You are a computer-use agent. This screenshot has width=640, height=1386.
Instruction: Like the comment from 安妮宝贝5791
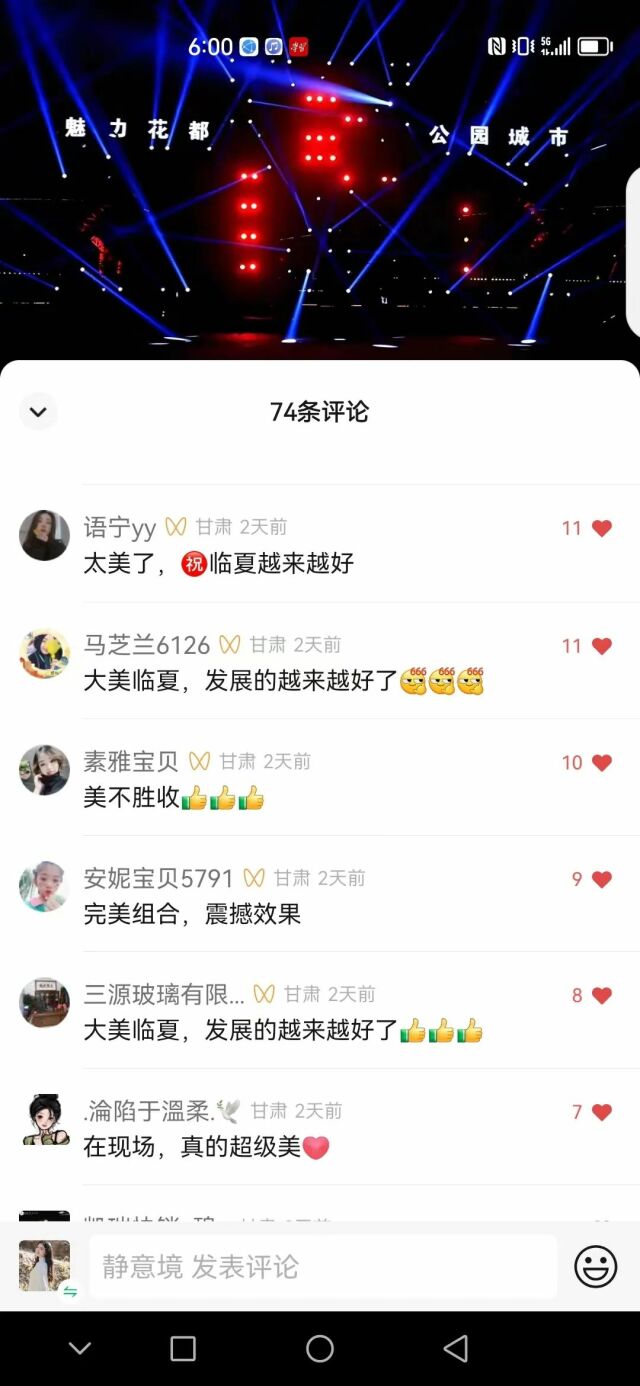601,879
